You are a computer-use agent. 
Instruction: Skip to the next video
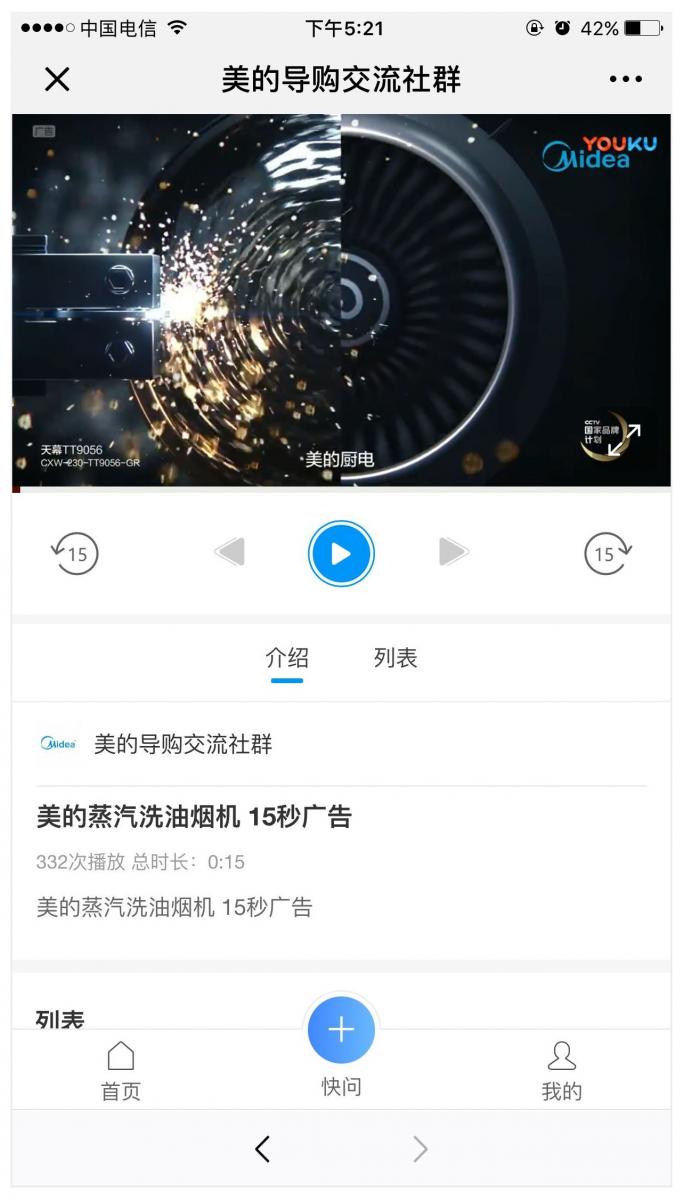(x=453, y=552)
